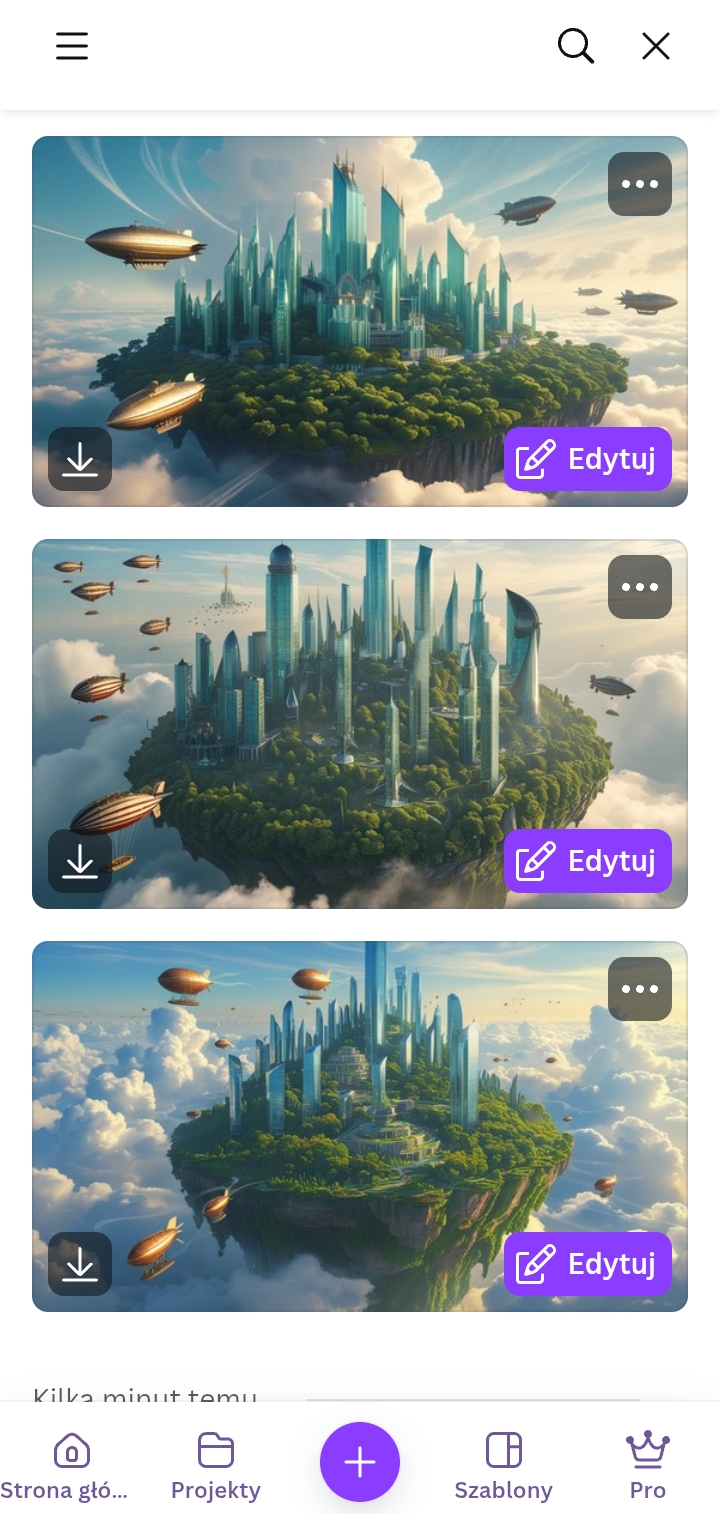Download the first generated image

80,459
